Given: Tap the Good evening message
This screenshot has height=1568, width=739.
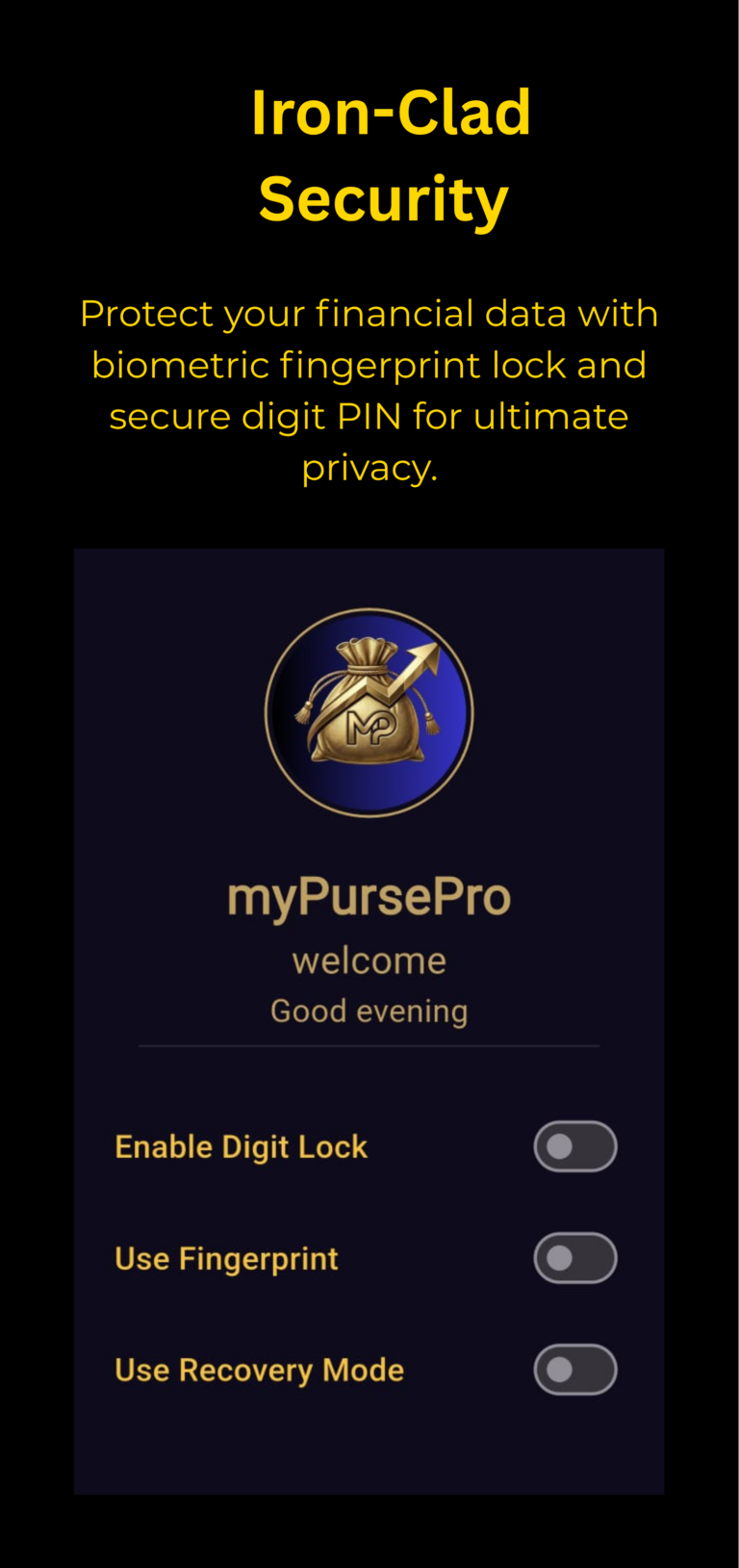Looking at the screenshot, I should 369,1010.
